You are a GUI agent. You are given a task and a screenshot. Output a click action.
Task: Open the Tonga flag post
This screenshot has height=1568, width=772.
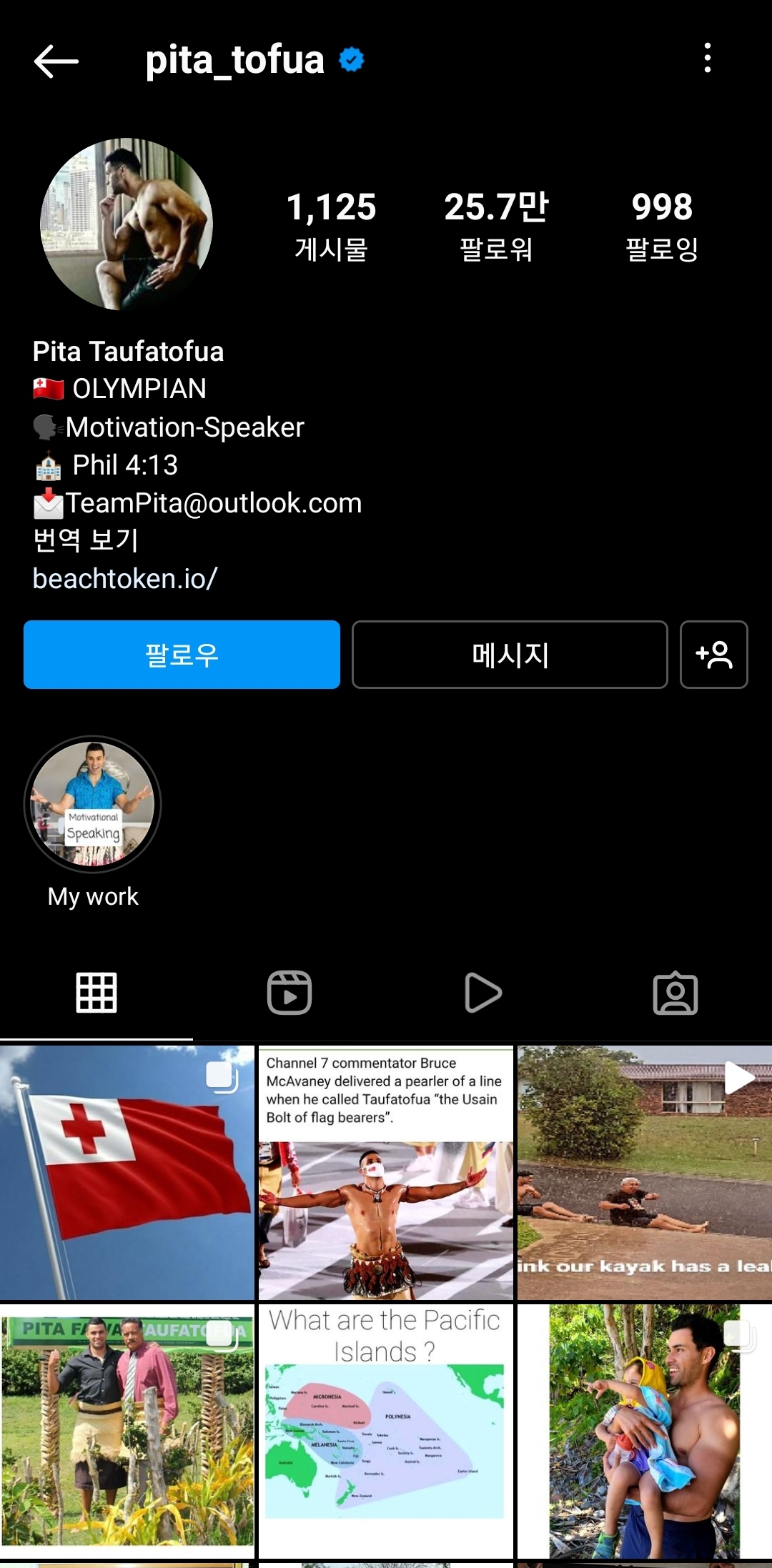click(x=127, y=1173)
